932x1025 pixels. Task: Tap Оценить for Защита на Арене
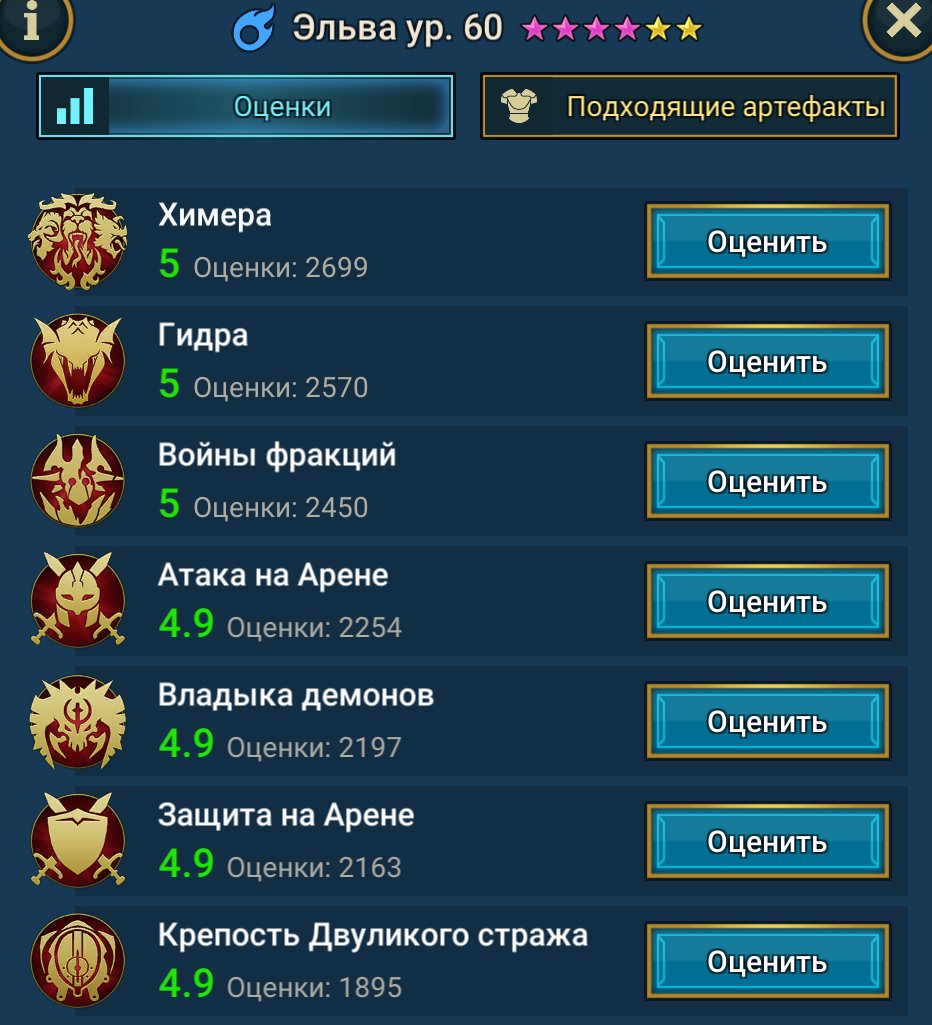(x=767, y=841)
